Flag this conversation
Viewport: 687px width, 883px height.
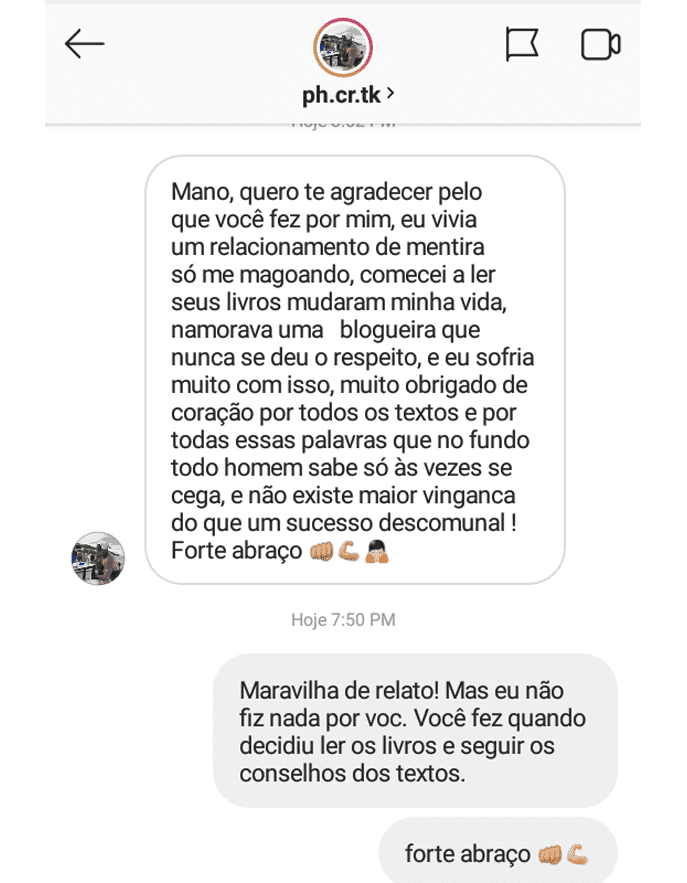click(x=522, y=44)
